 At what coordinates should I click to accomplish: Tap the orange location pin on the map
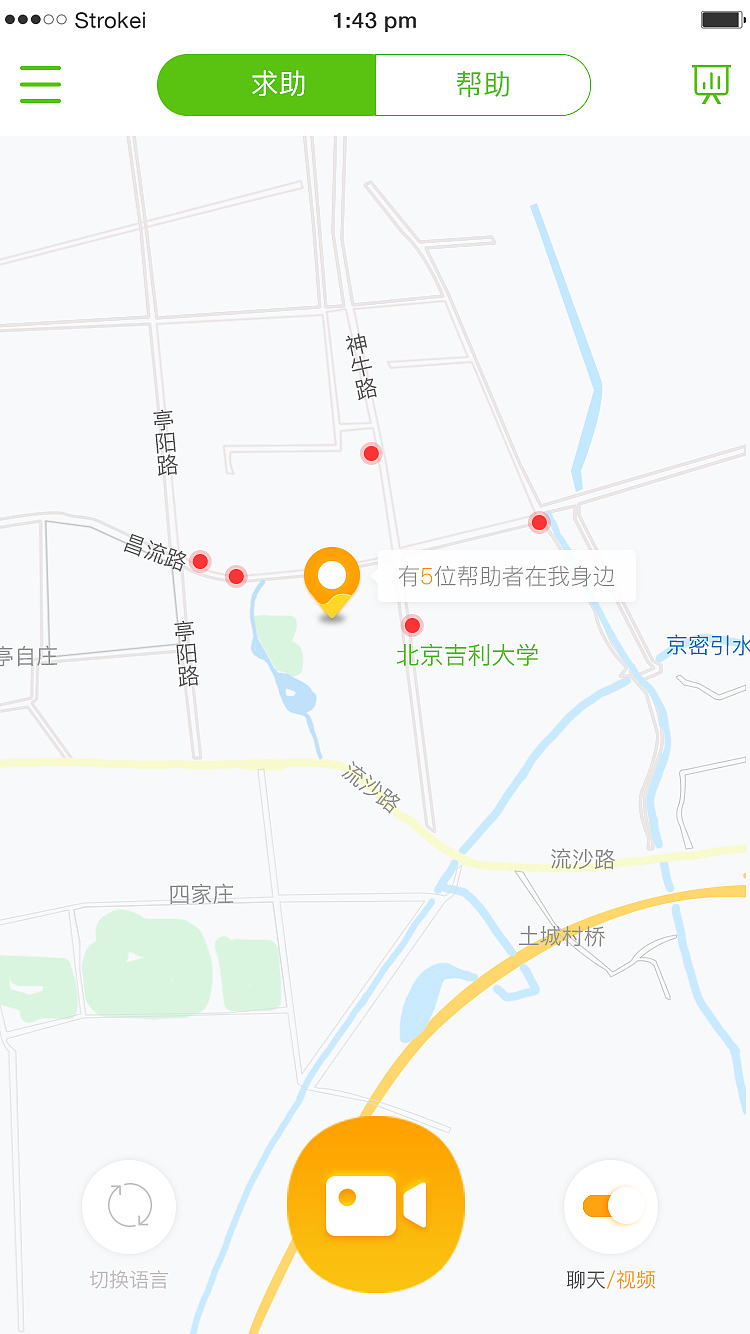[332, 578]
